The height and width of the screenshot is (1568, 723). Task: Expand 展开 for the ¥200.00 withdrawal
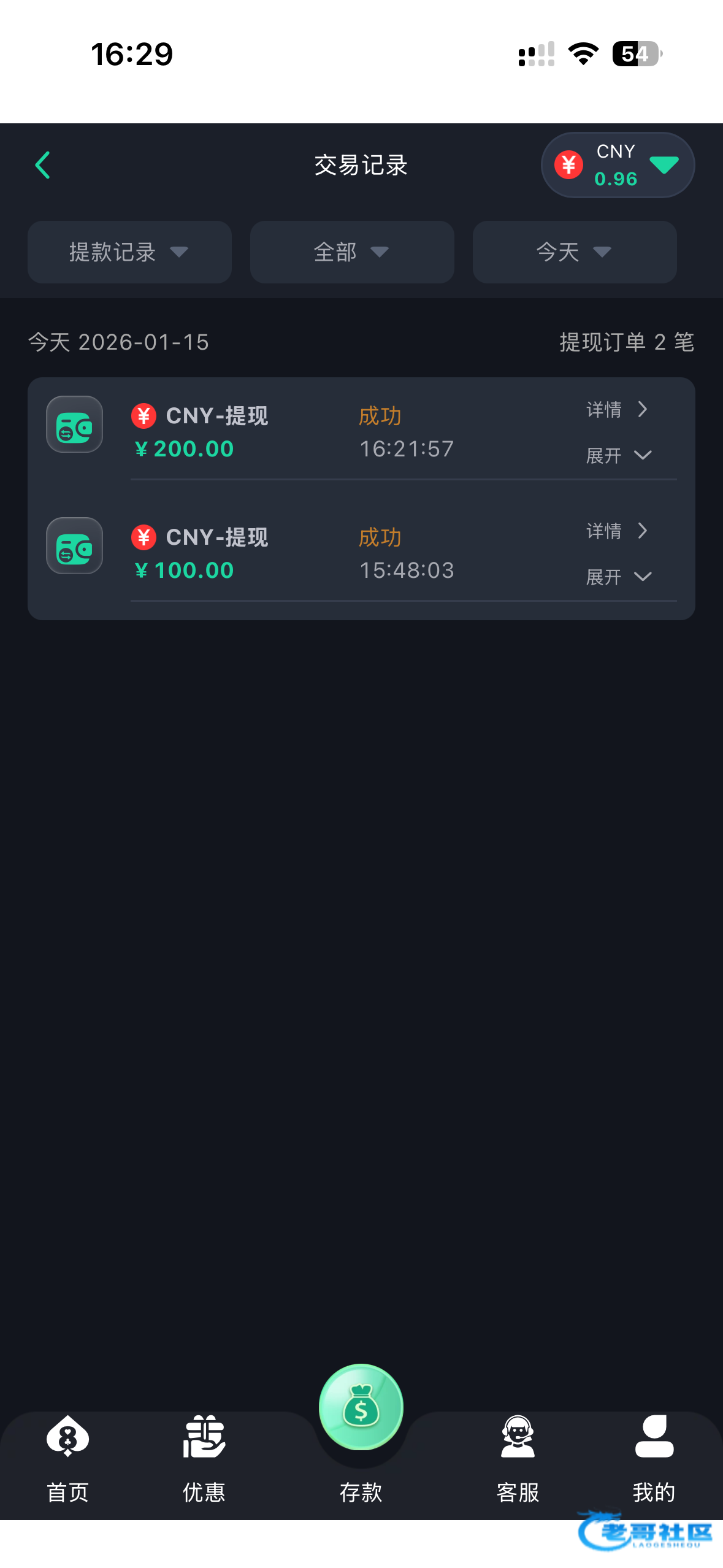click(618, 455)
